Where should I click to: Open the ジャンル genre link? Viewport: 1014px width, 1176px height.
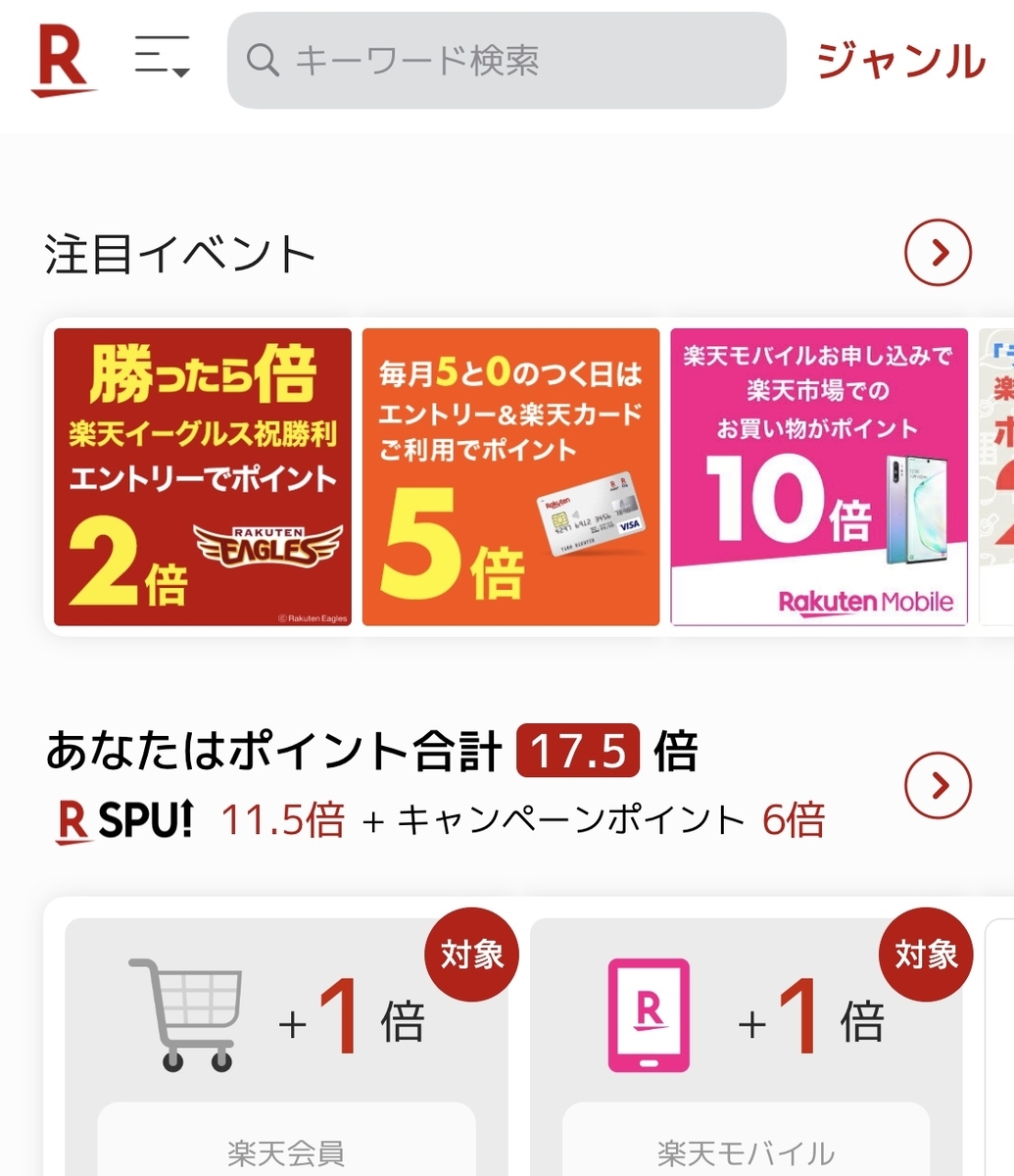(x=900, y=61)
